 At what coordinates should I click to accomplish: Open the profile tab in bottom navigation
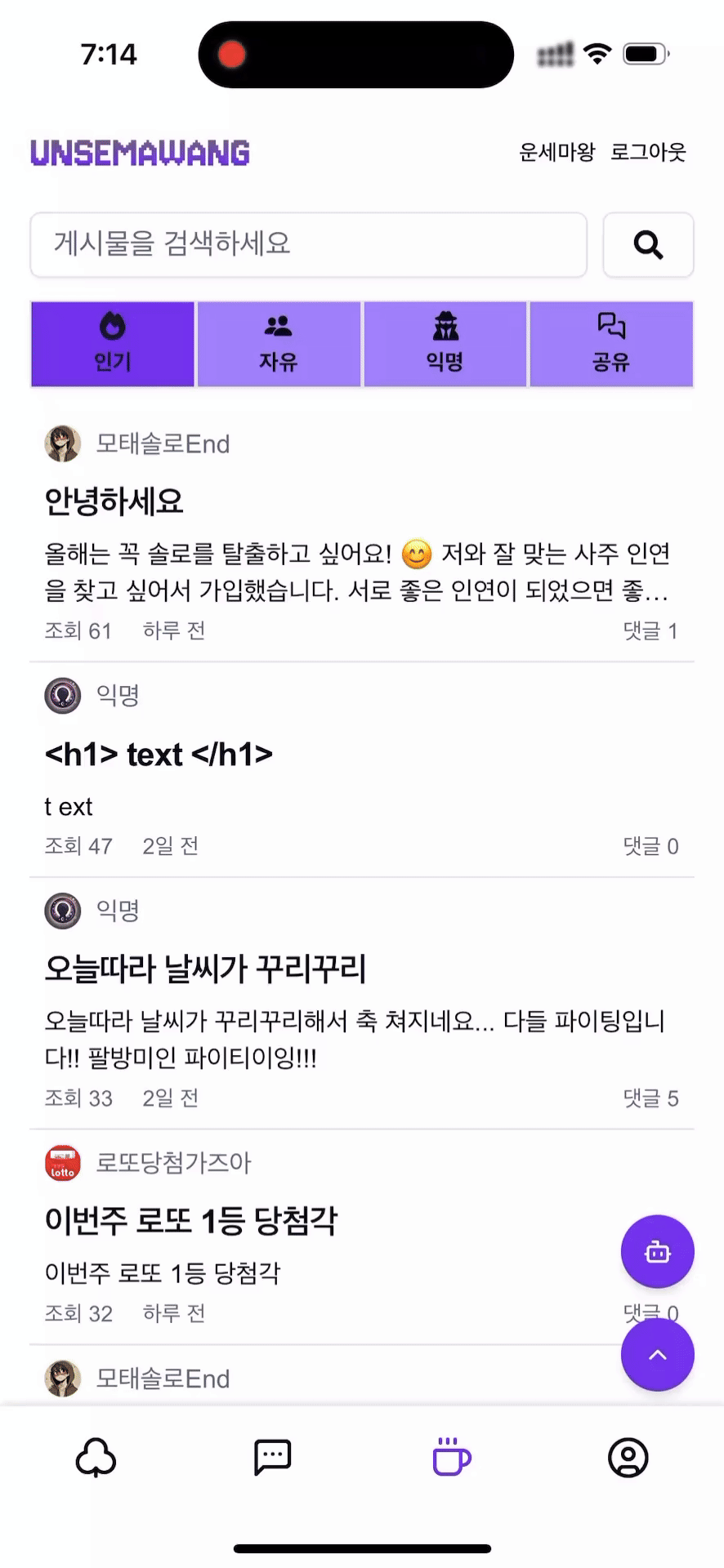(x=628, y=1458)
